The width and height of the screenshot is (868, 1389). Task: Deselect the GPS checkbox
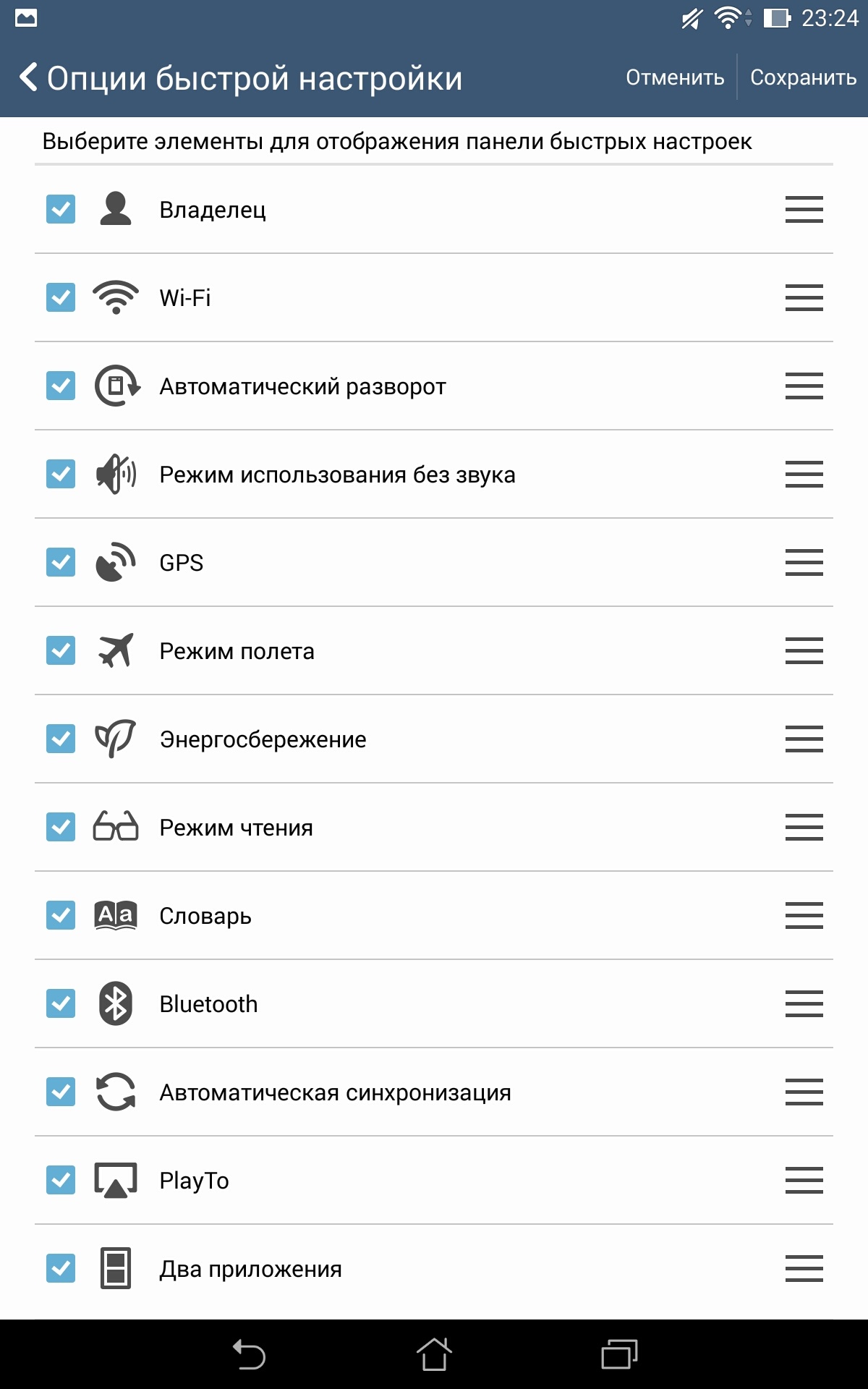[x=61, y=562]
